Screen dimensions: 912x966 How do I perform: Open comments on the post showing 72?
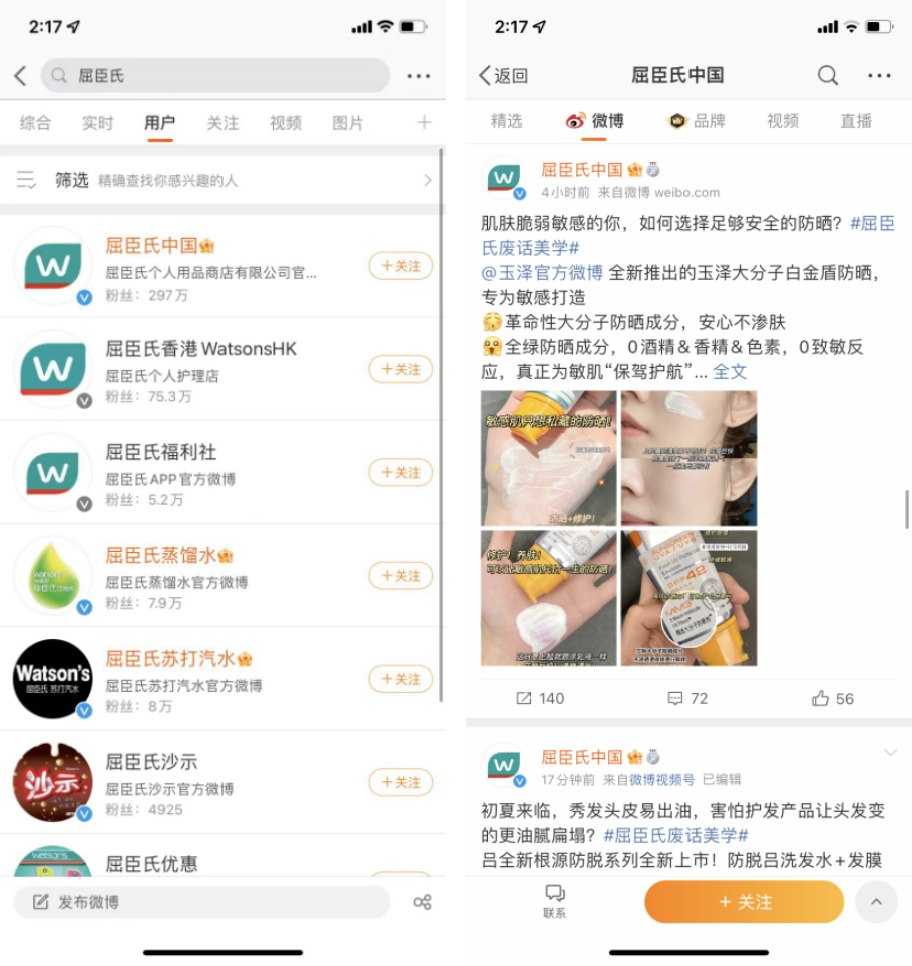click(x=687, y=698)
